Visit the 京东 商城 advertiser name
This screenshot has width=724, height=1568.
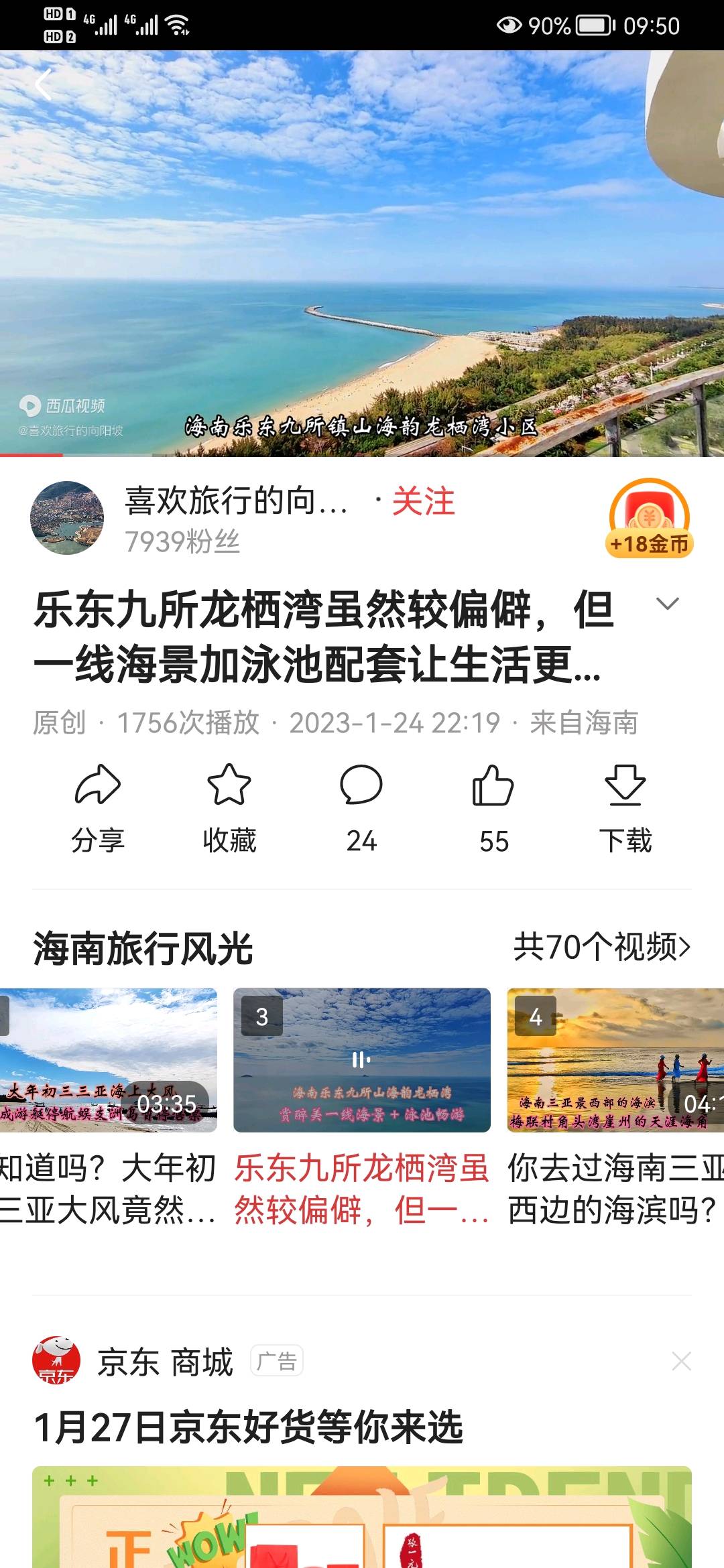[165, 1362]
